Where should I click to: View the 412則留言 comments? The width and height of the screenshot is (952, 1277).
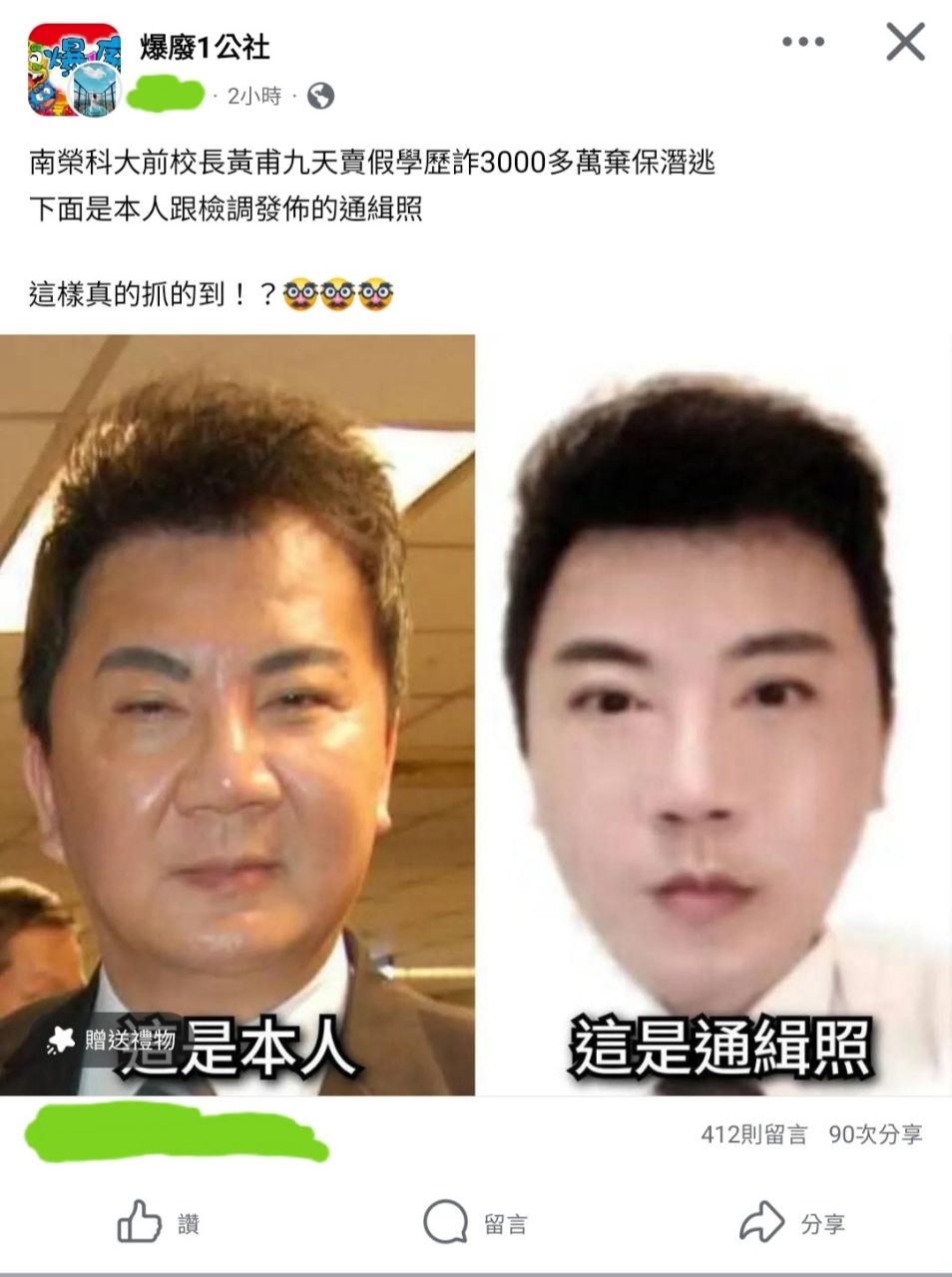(x=753, y=1134)
